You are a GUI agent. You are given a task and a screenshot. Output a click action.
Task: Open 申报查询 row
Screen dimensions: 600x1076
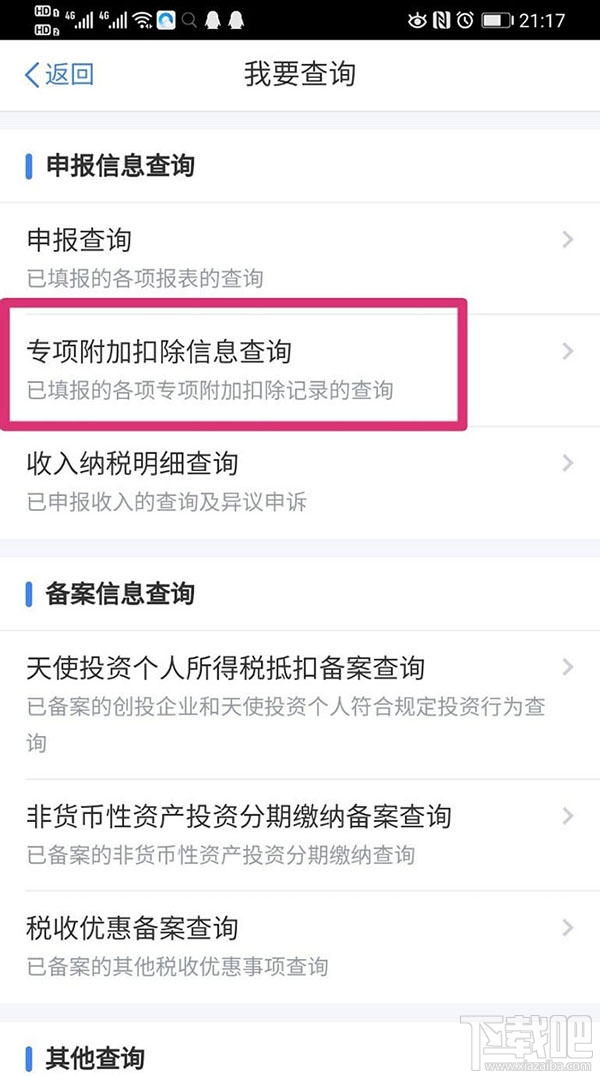pos(300,257)
